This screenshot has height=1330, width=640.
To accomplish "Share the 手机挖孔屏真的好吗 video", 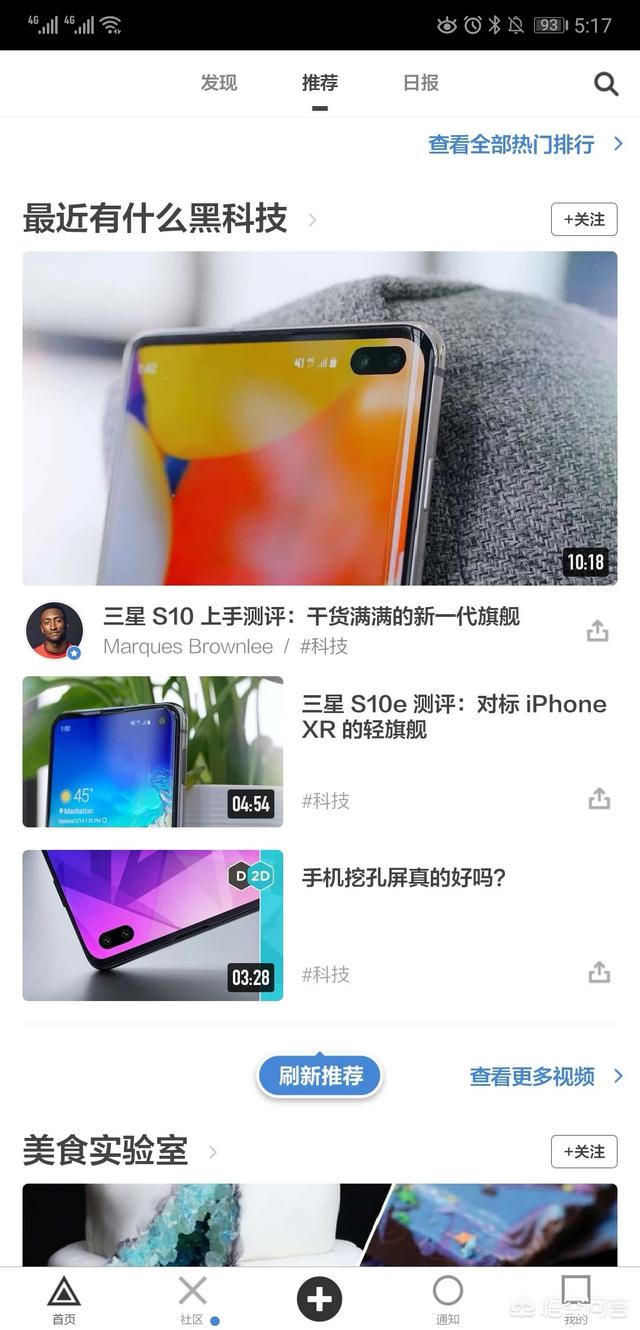I will pyautogui.click(x=599, y=972).
